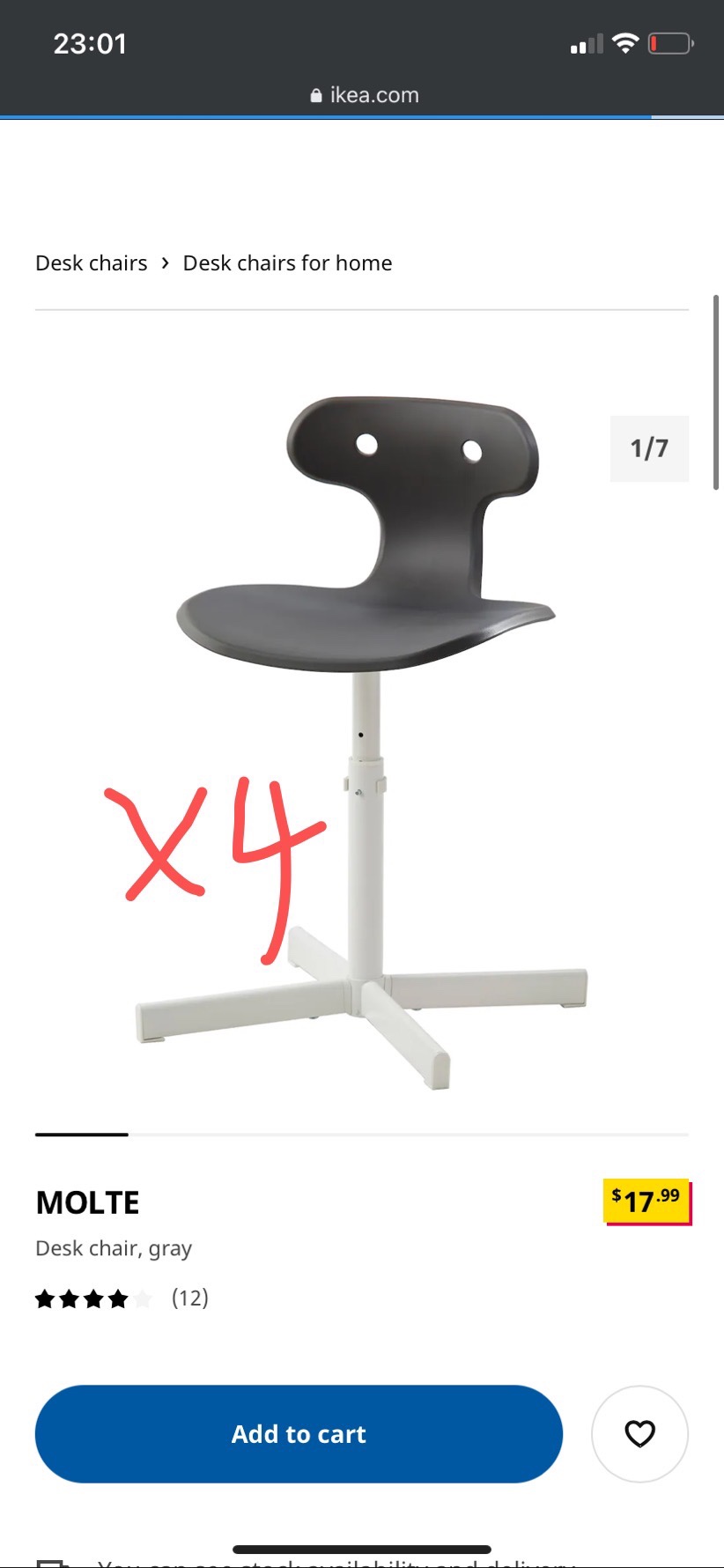Open the Desk chairs breadcrumb
The image size is (724, 1568).
[x=91, y=263]
